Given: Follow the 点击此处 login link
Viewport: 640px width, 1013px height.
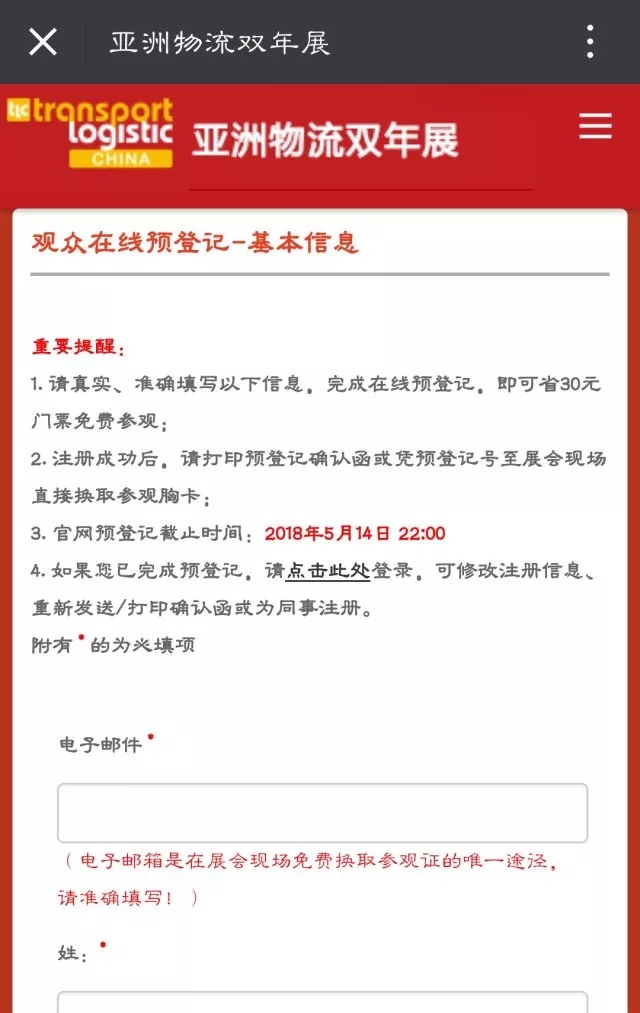Looking at the screenshot, I should coord(327,570).
